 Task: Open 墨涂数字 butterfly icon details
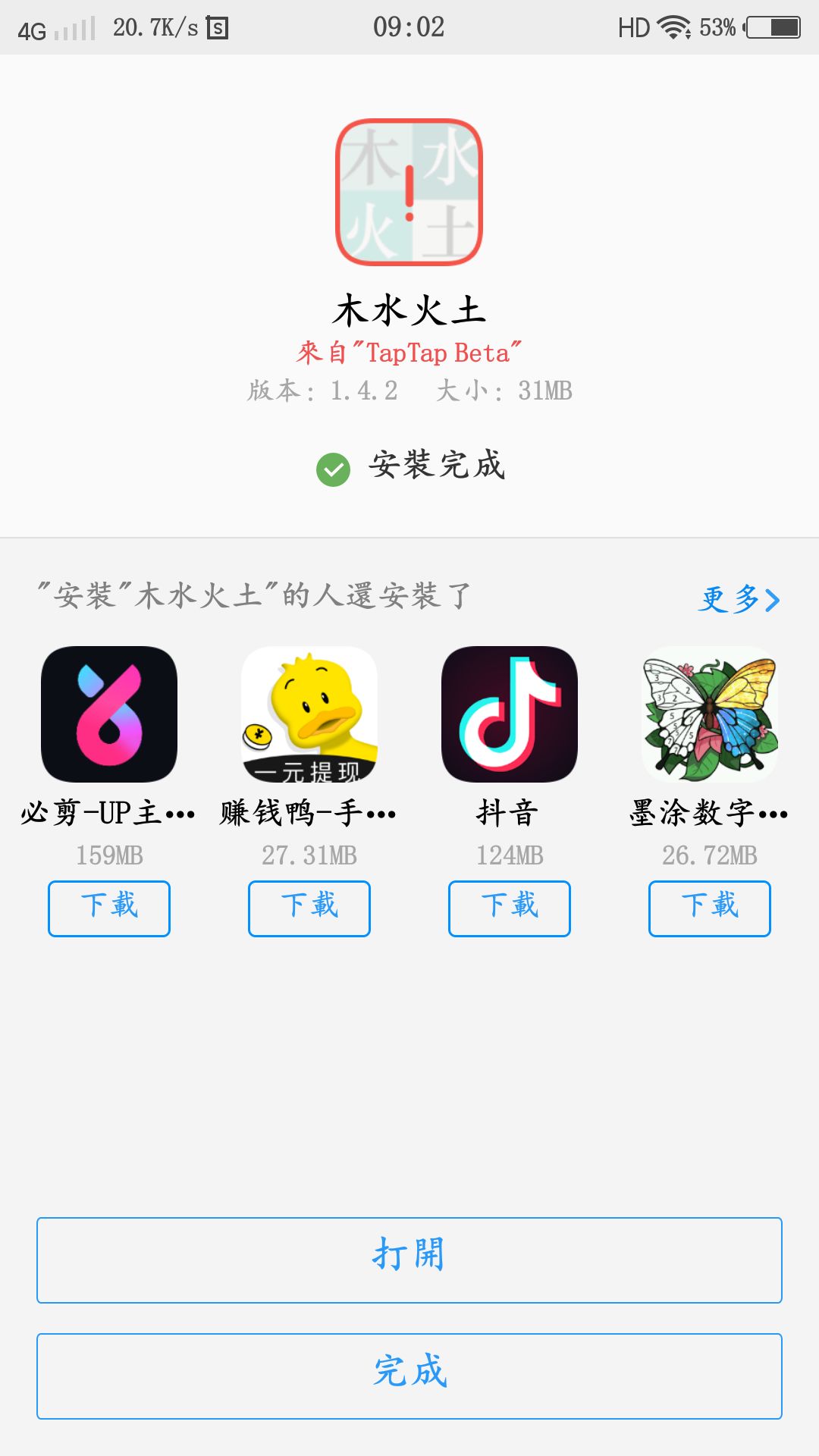[710, 714]
